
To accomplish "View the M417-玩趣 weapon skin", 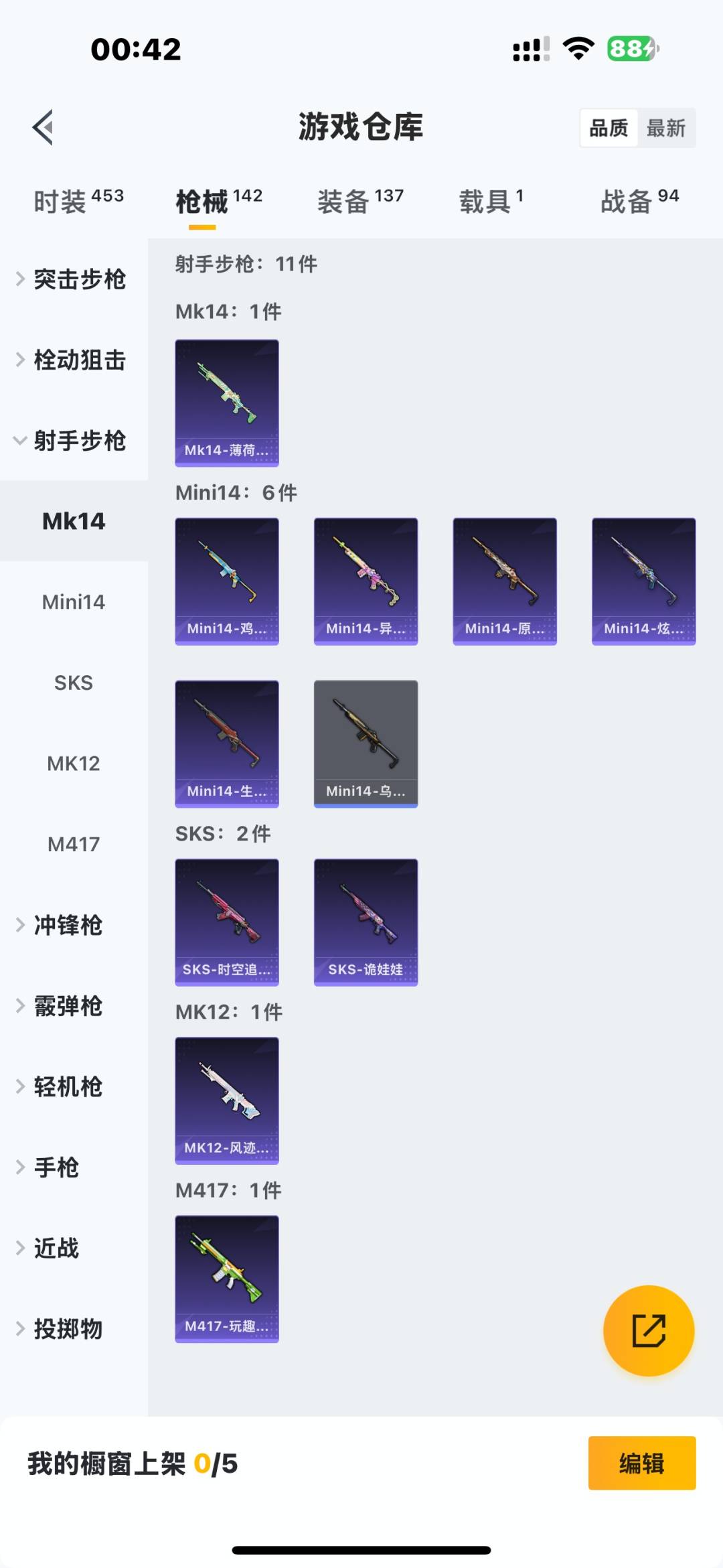I will pyautogui.click(x=227, y=1279).
